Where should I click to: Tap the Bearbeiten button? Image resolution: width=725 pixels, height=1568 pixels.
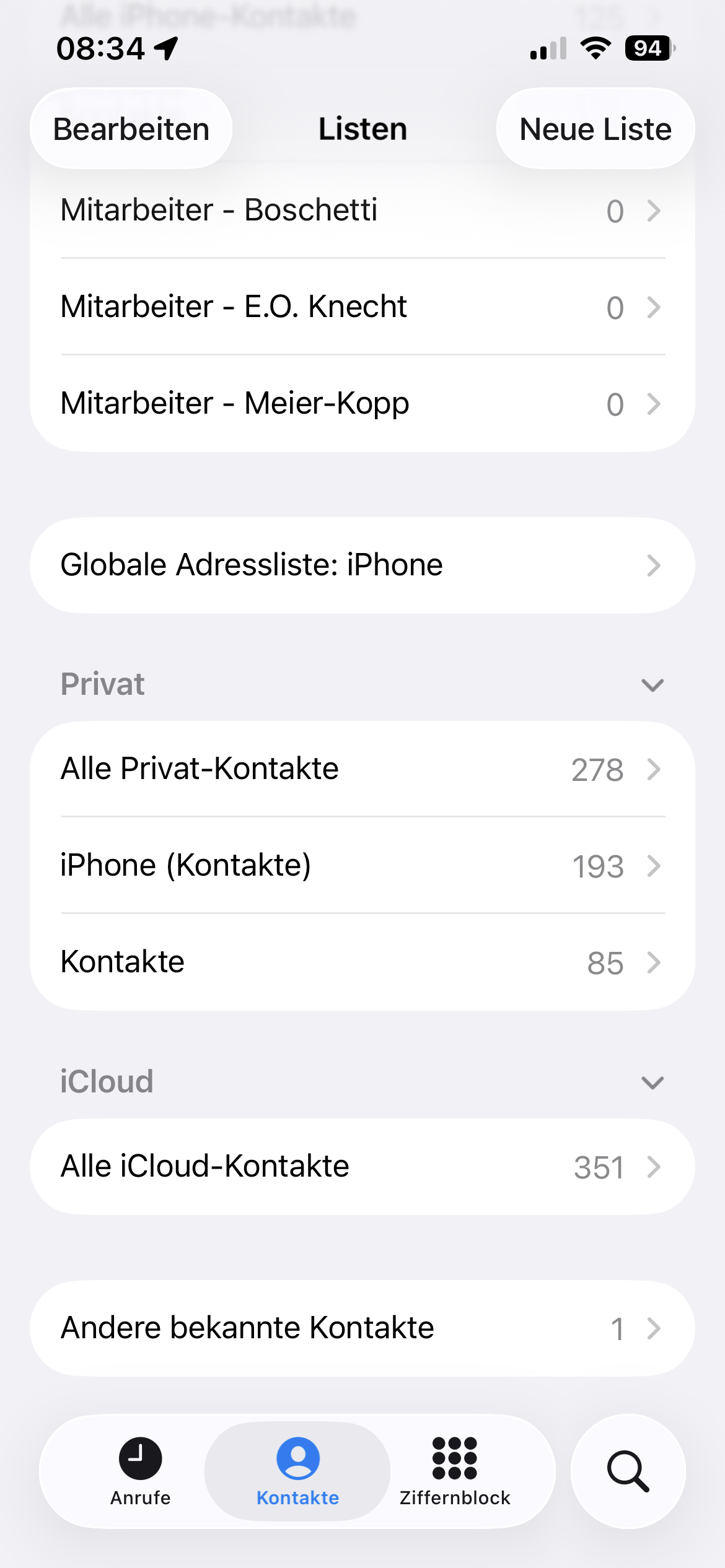[x=131, y=129]
